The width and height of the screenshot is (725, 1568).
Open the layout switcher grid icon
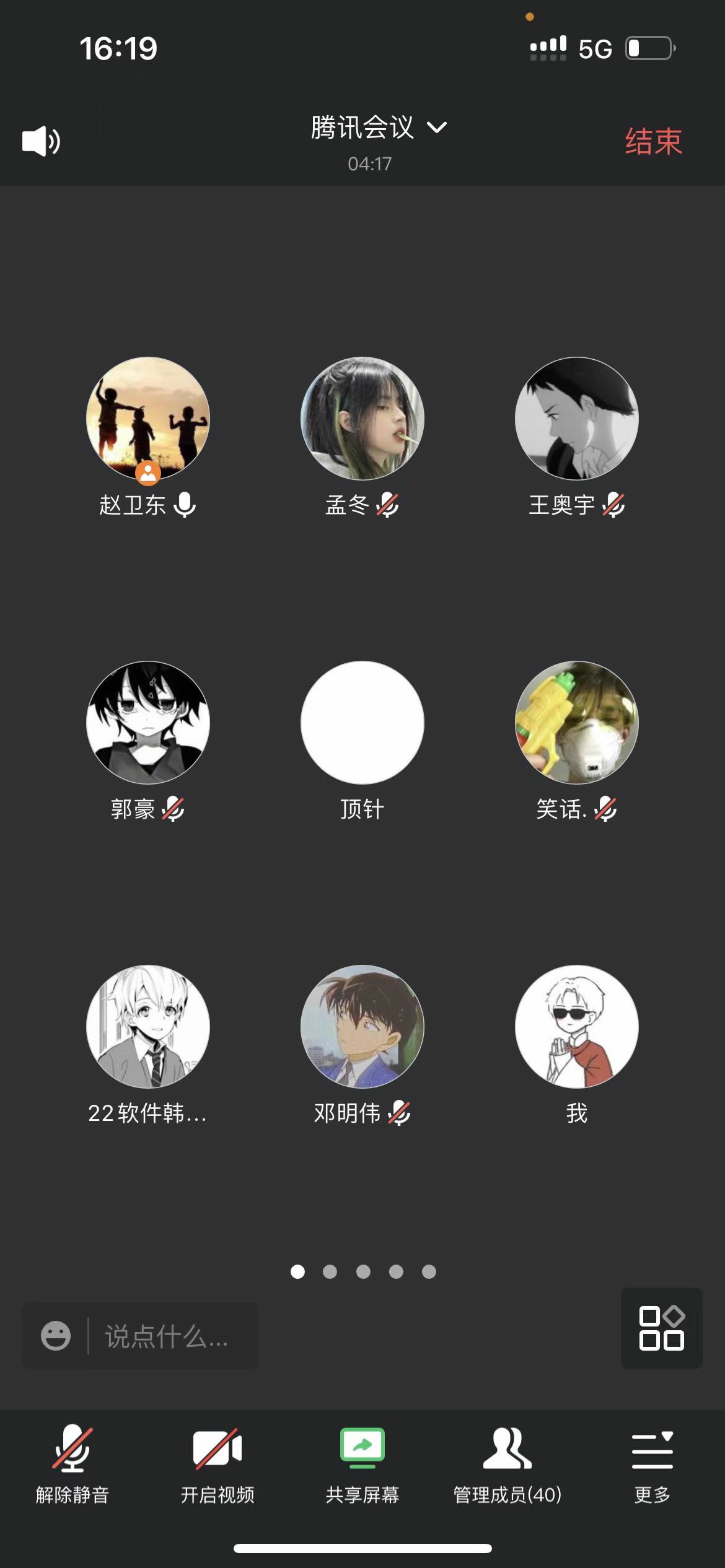661,1328
